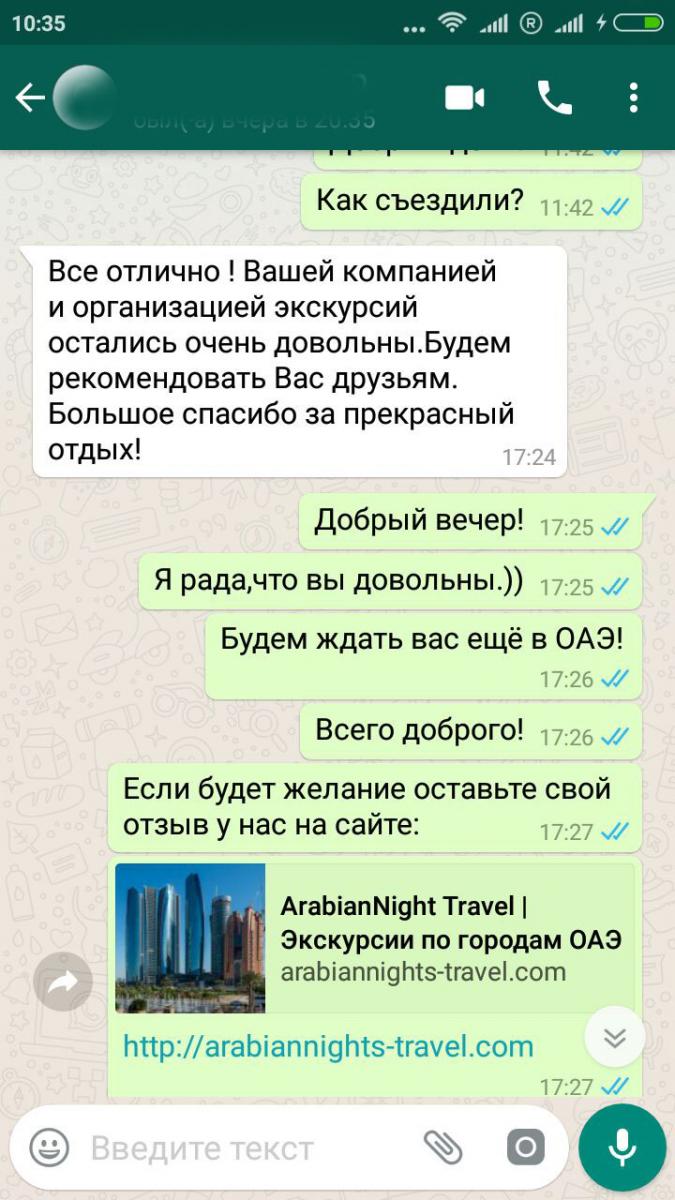Open the camera to send a photo
Image resolution: width=675 pixels, height=1200 pixels.
point(525,1147)
